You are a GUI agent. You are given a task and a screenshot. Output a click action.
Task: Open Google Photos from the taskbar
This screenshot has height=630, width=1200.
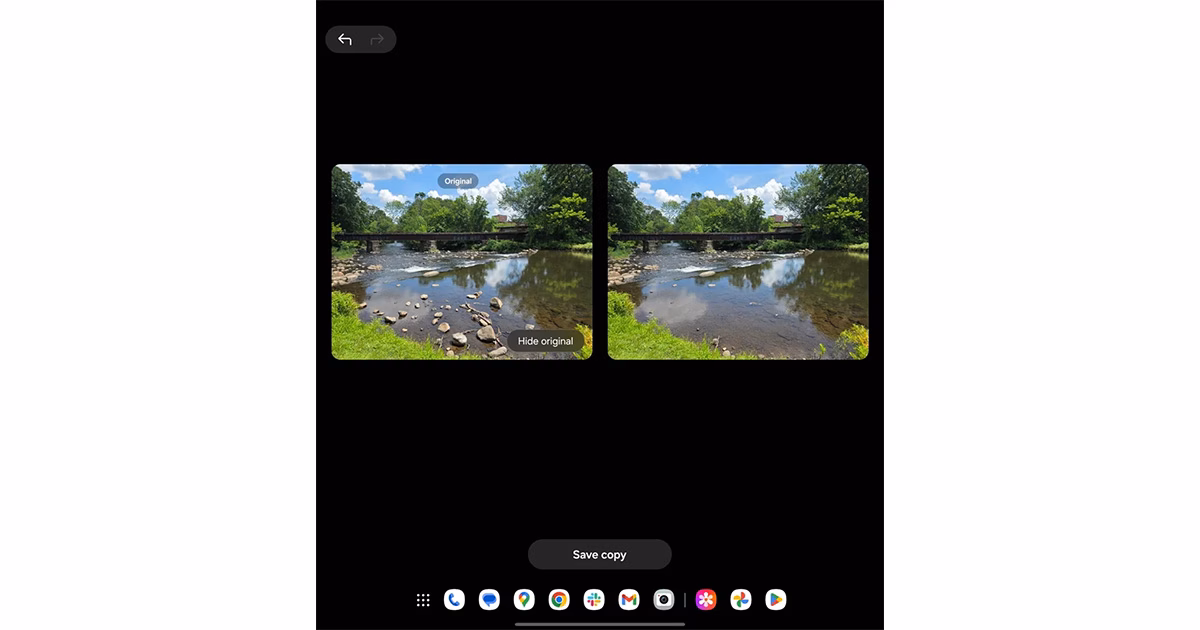pyautogui.click(x=741, y=600)
